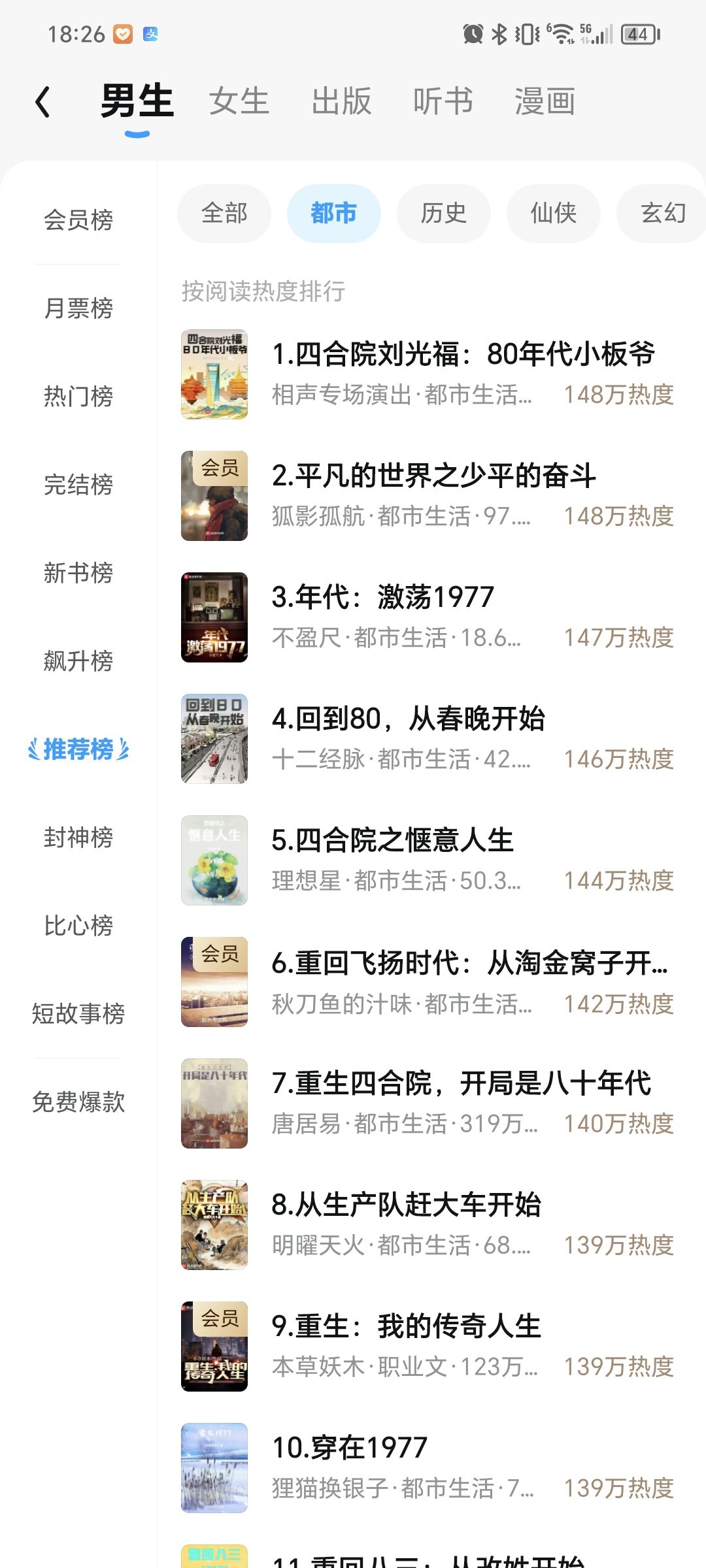Show the 热门榜 ranking
Screen dimensions: 706x1568
(x=78, y=397)
